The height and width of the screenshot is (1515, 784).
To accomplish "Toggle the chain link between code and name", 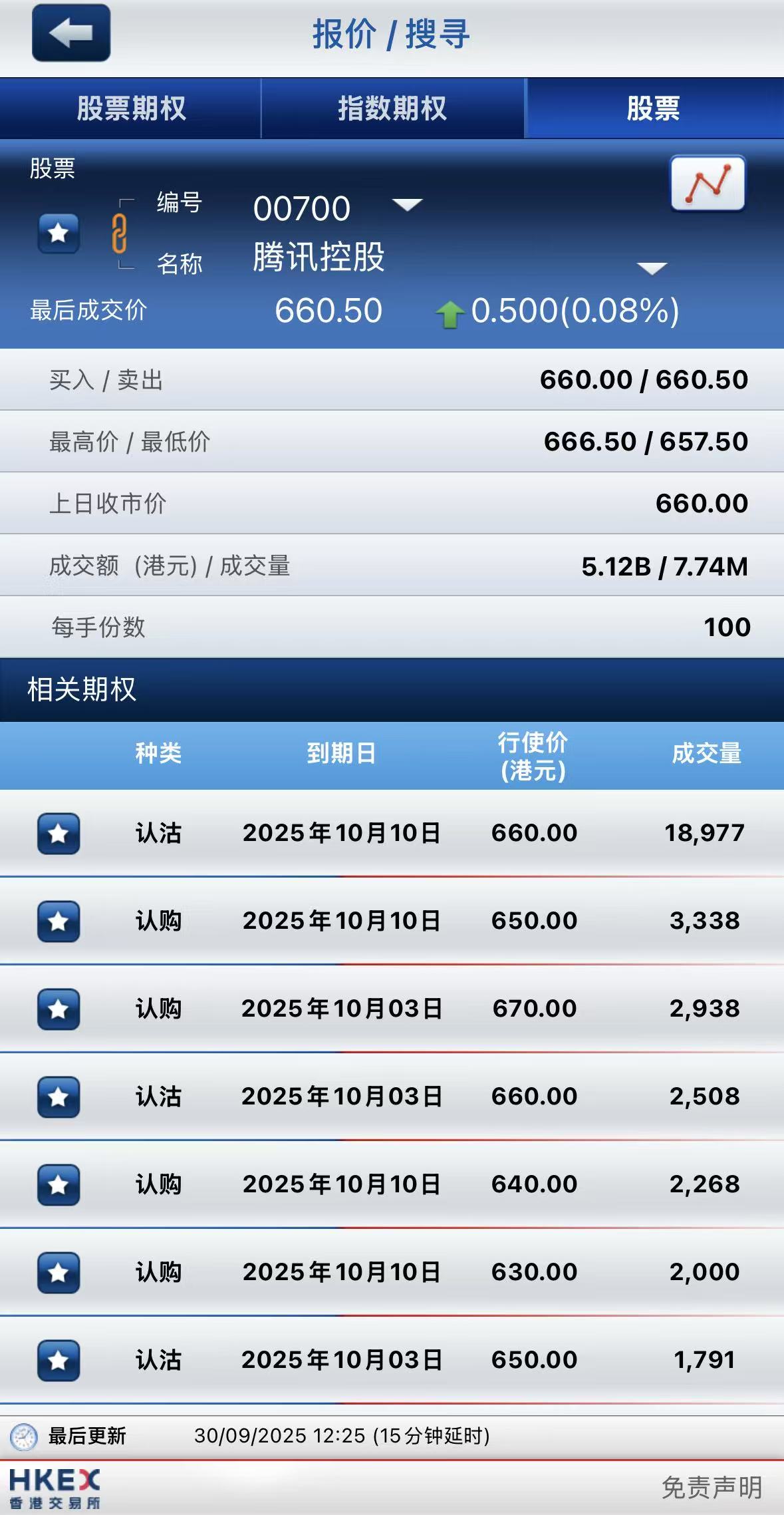I will 119,234.
